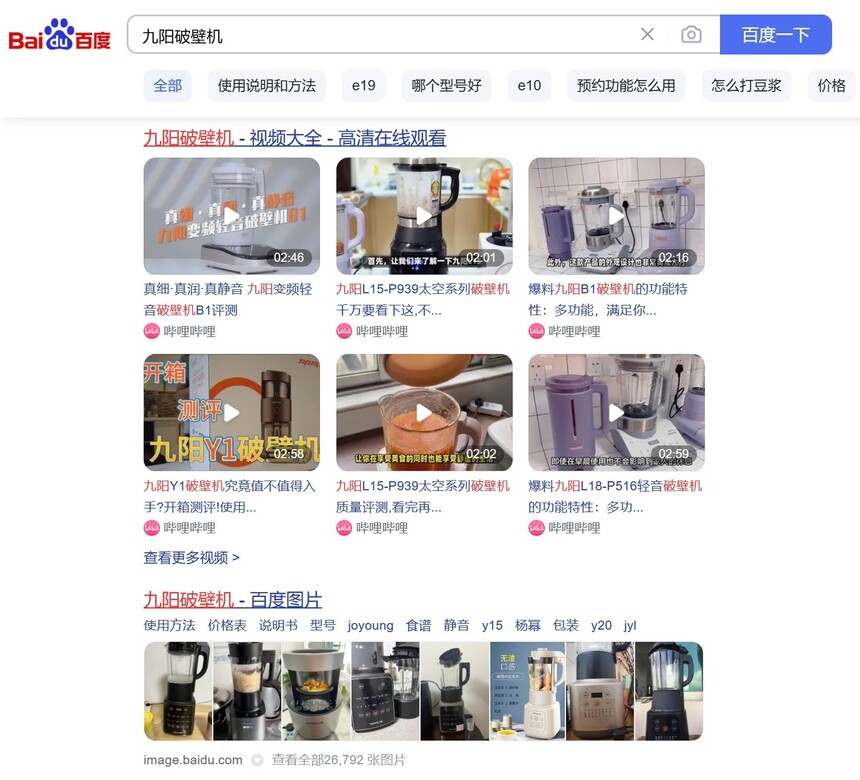
Task: Focus the search box with 九阳破壁机
Action: tap(380, 35)
